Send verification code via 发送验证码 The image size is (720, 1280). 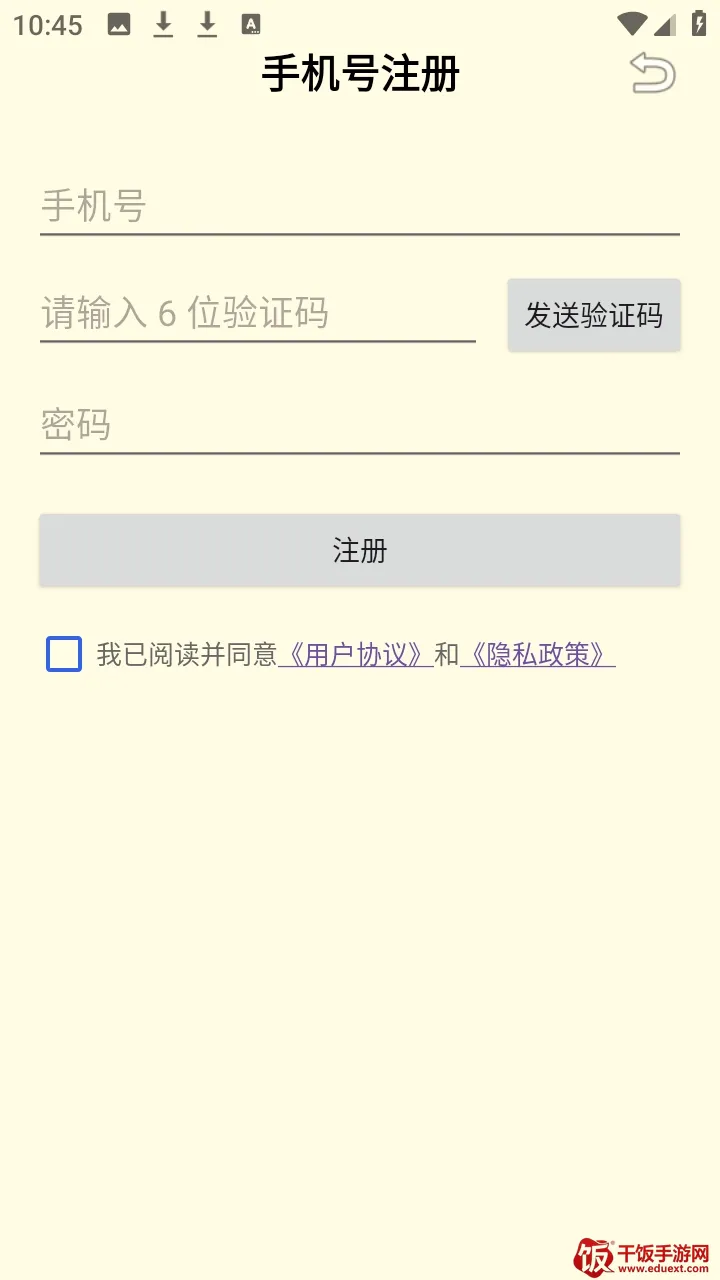(x=594, y=315)
